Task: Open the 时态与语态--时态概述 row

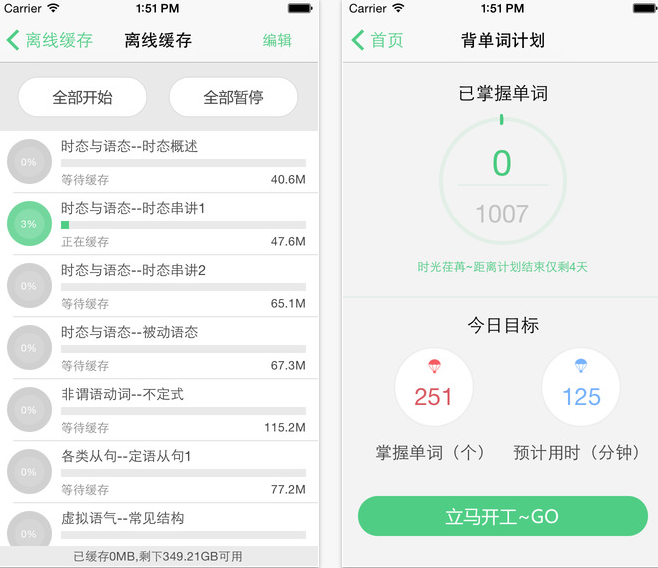Action: coord(180,162)
